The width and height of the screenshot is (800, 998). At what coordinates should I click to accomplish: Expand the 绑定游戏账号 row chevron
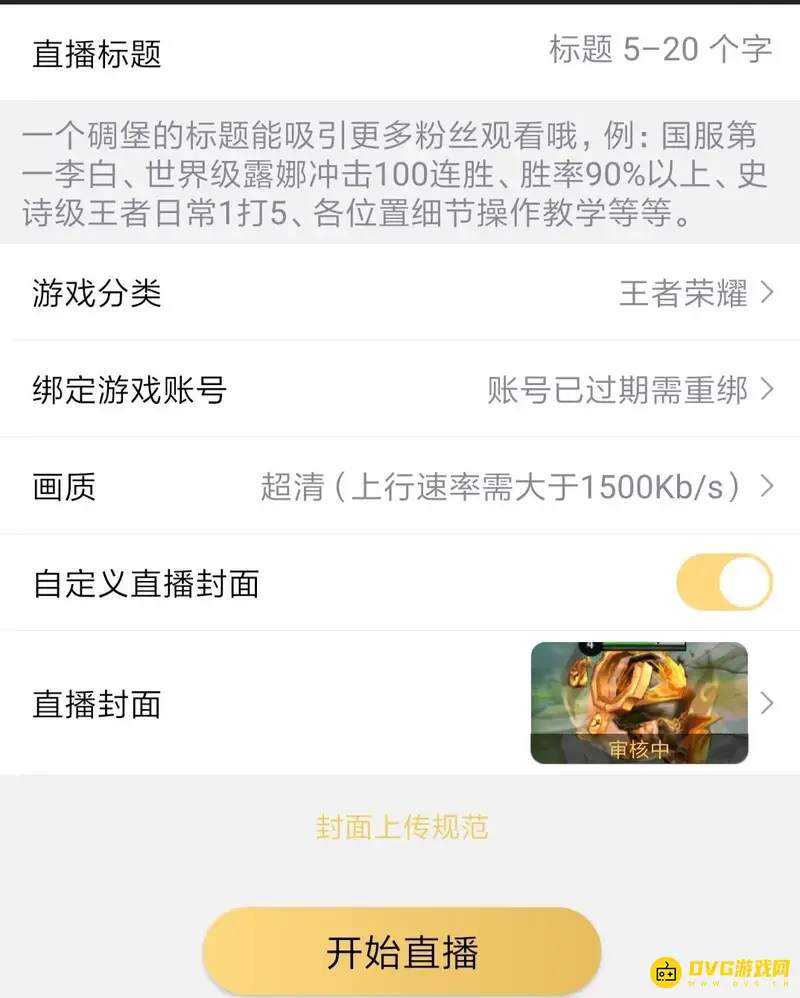[x=769, y=390]
